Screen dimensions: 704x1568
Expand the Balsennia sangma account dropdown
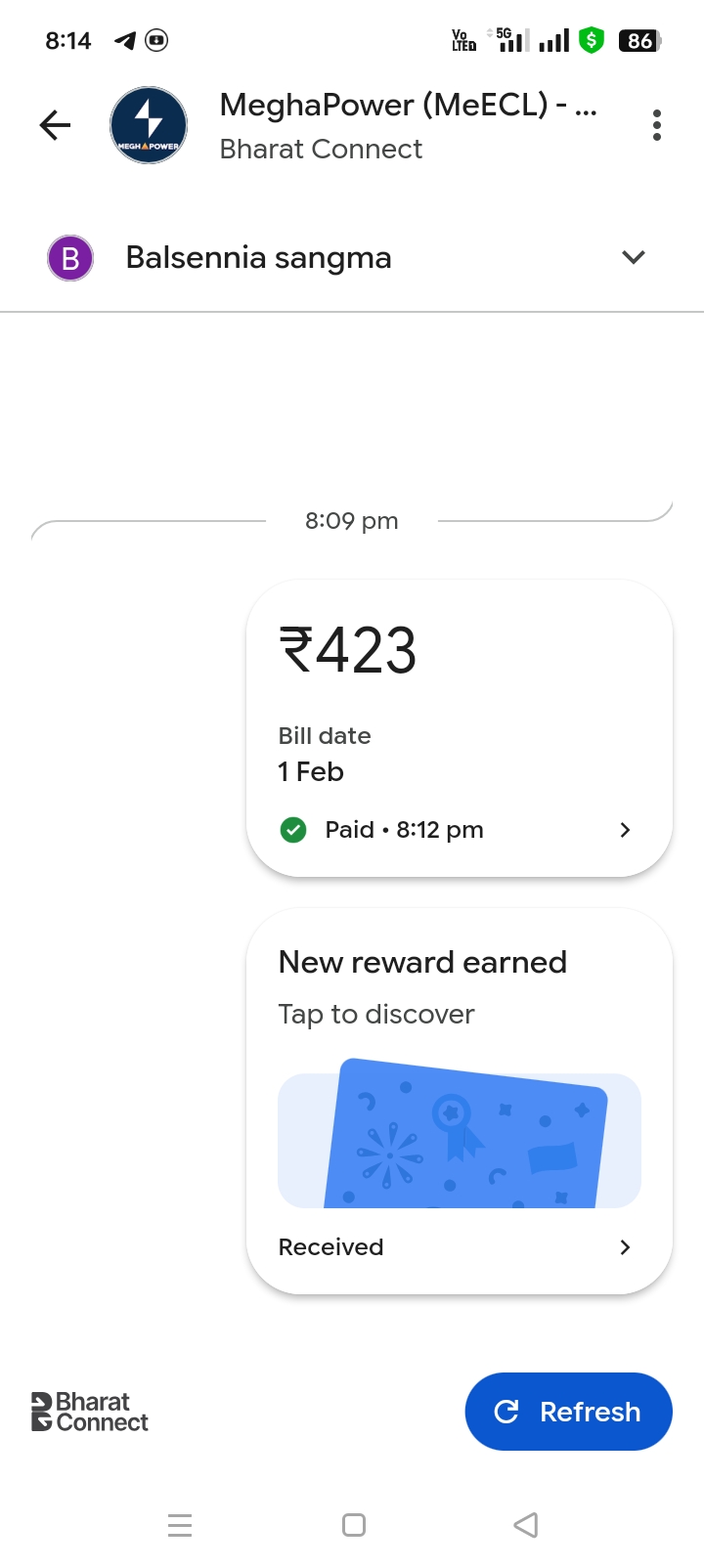point(633,257)
